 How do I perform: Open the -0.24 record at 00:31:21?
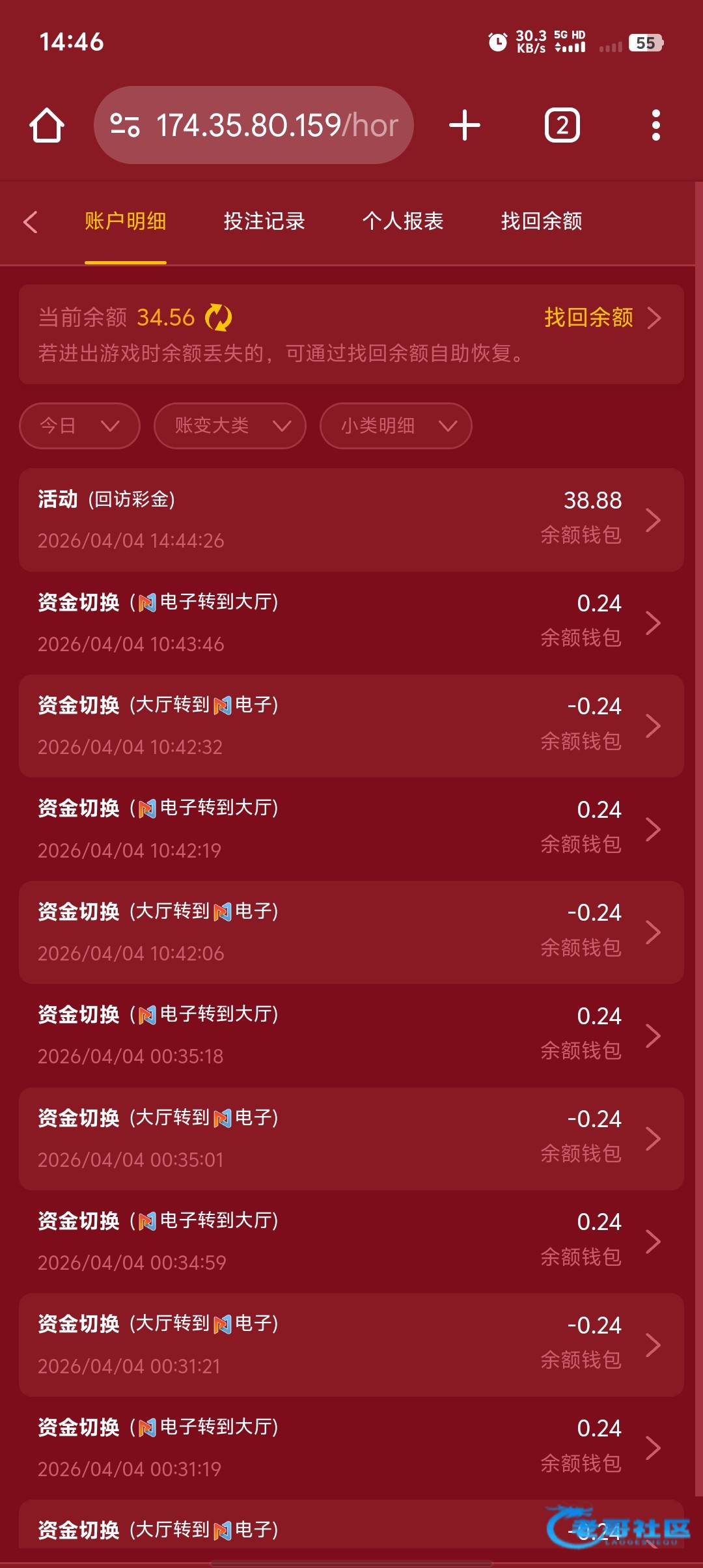click(x=351, y=1345)
